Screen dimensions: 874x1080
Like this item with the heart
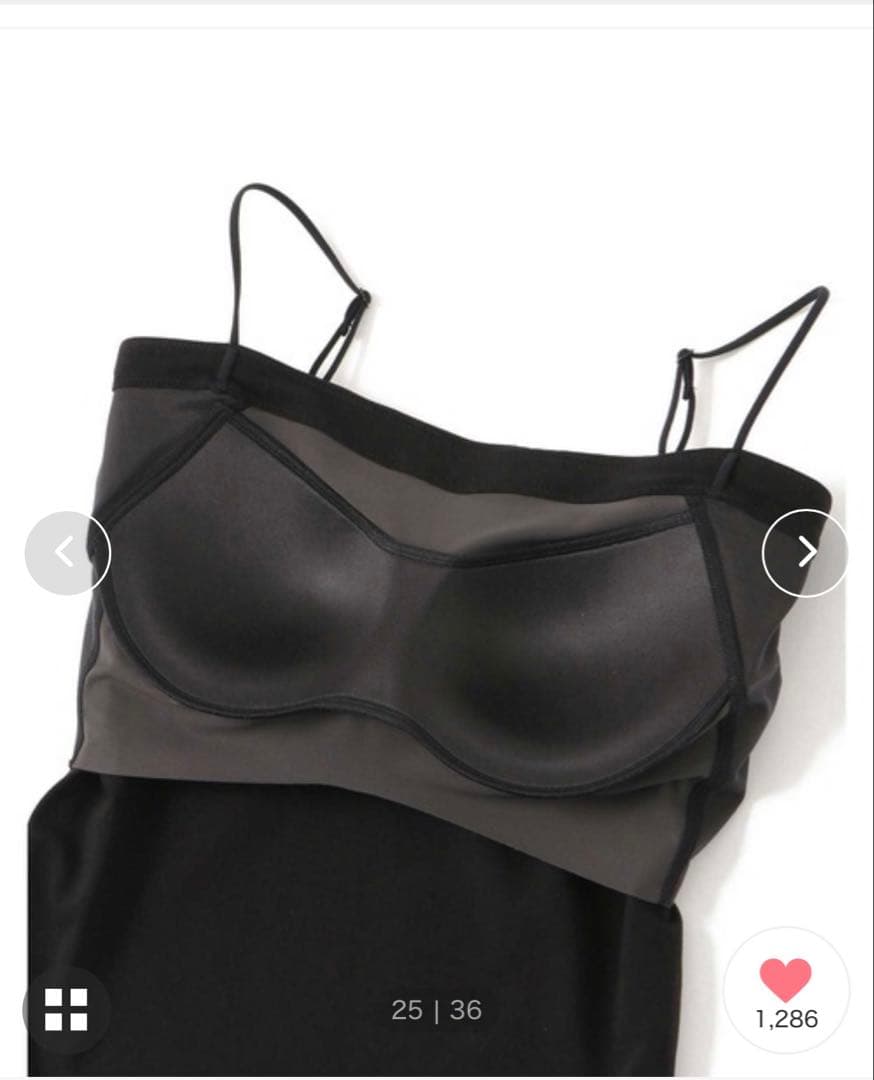(786, 981)
